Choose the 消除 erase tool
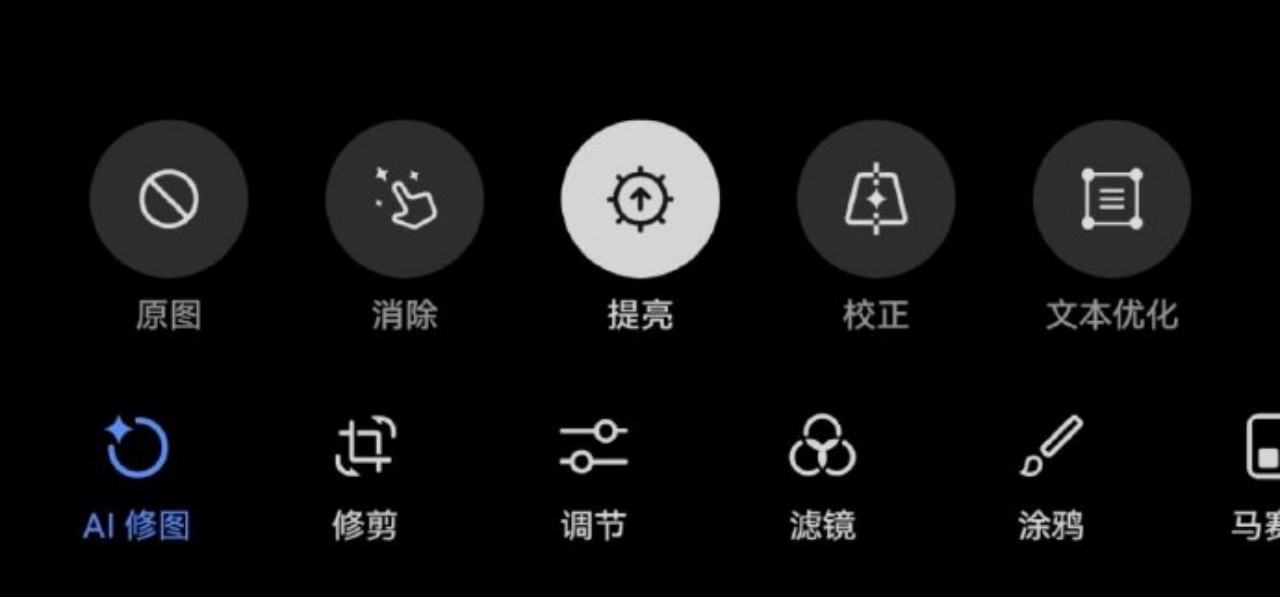Image resolution: width=1280 pixels, height=597 pixels. (404, 200)
